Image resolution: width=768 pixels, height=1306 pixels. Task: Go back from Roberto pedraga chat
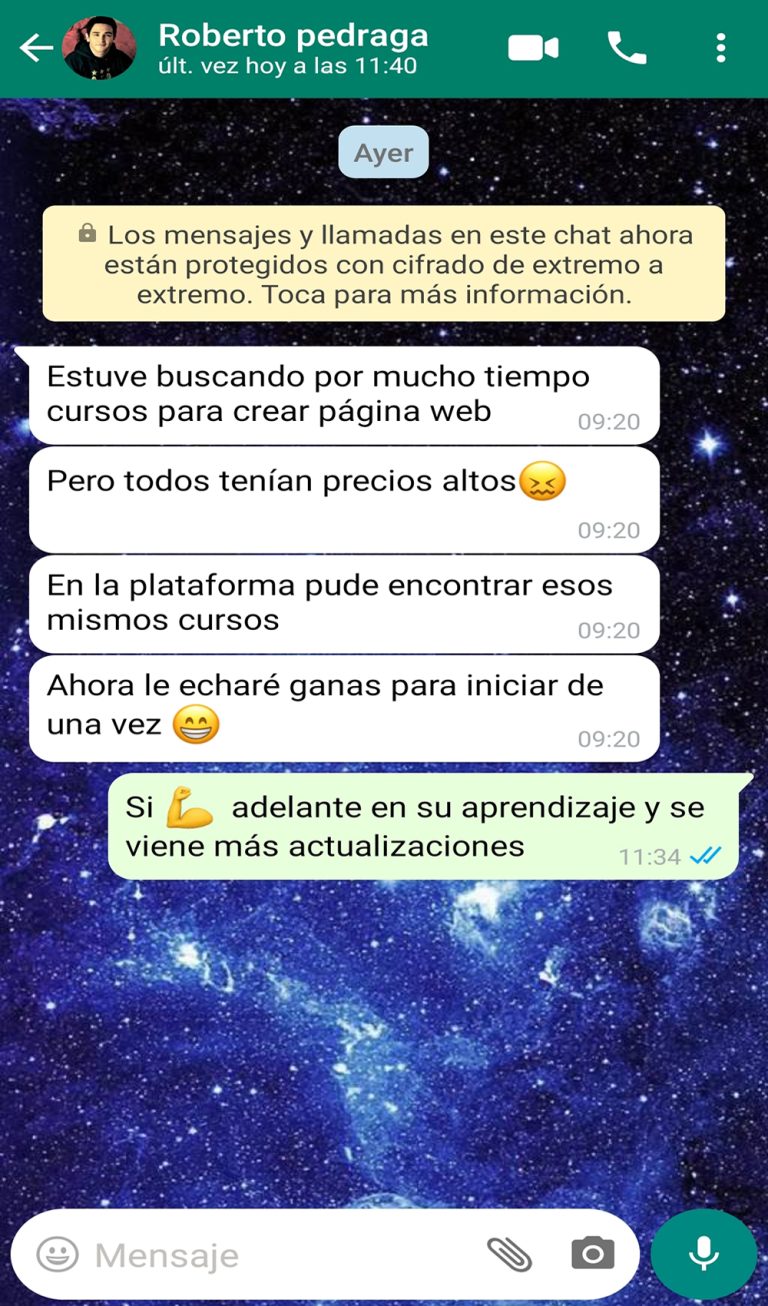pos(35,48)
